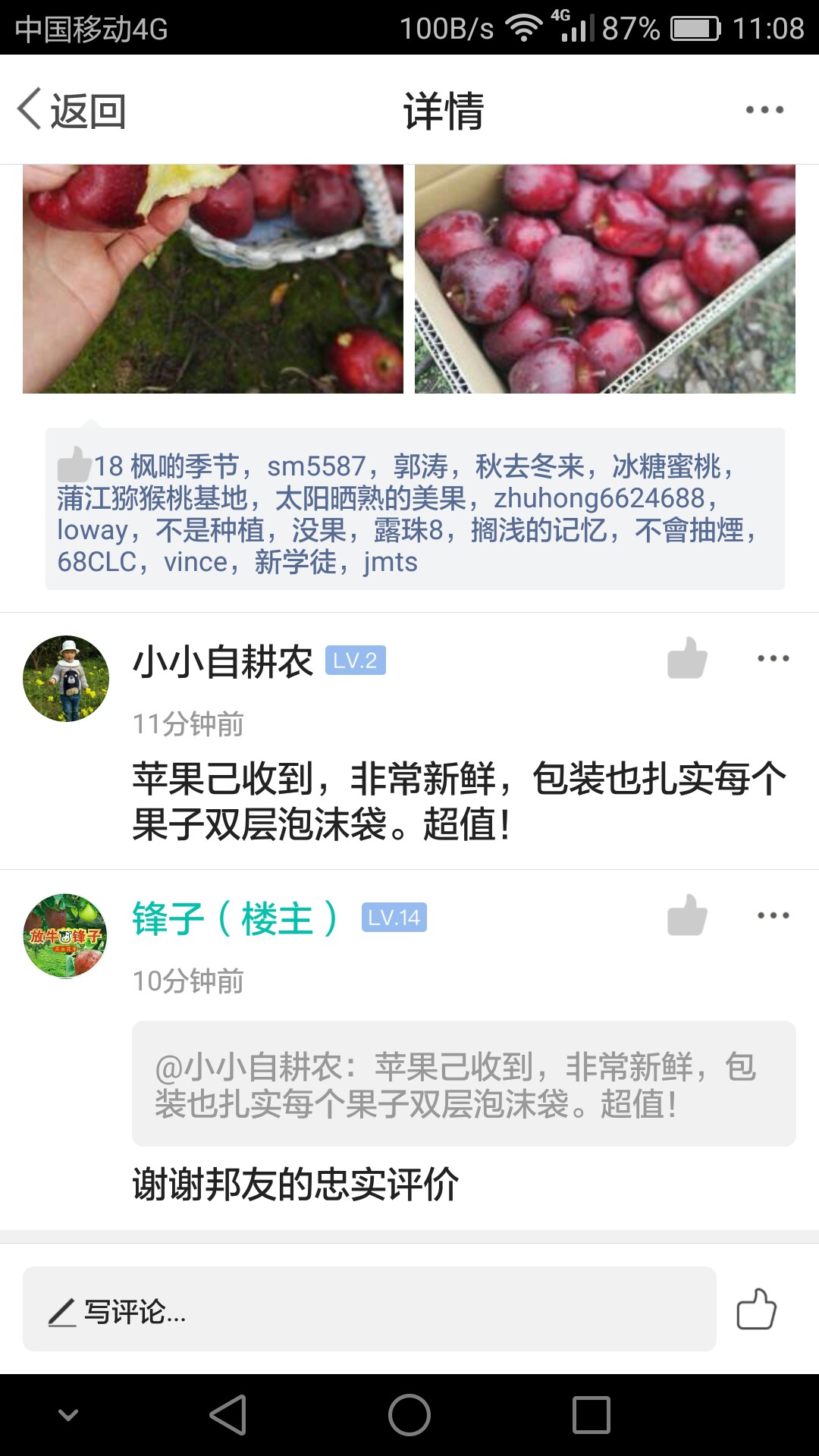Like the comment by 小小自耕农
The height and width of the screenshot is (1456, 819).
click(x=687, y=658)
